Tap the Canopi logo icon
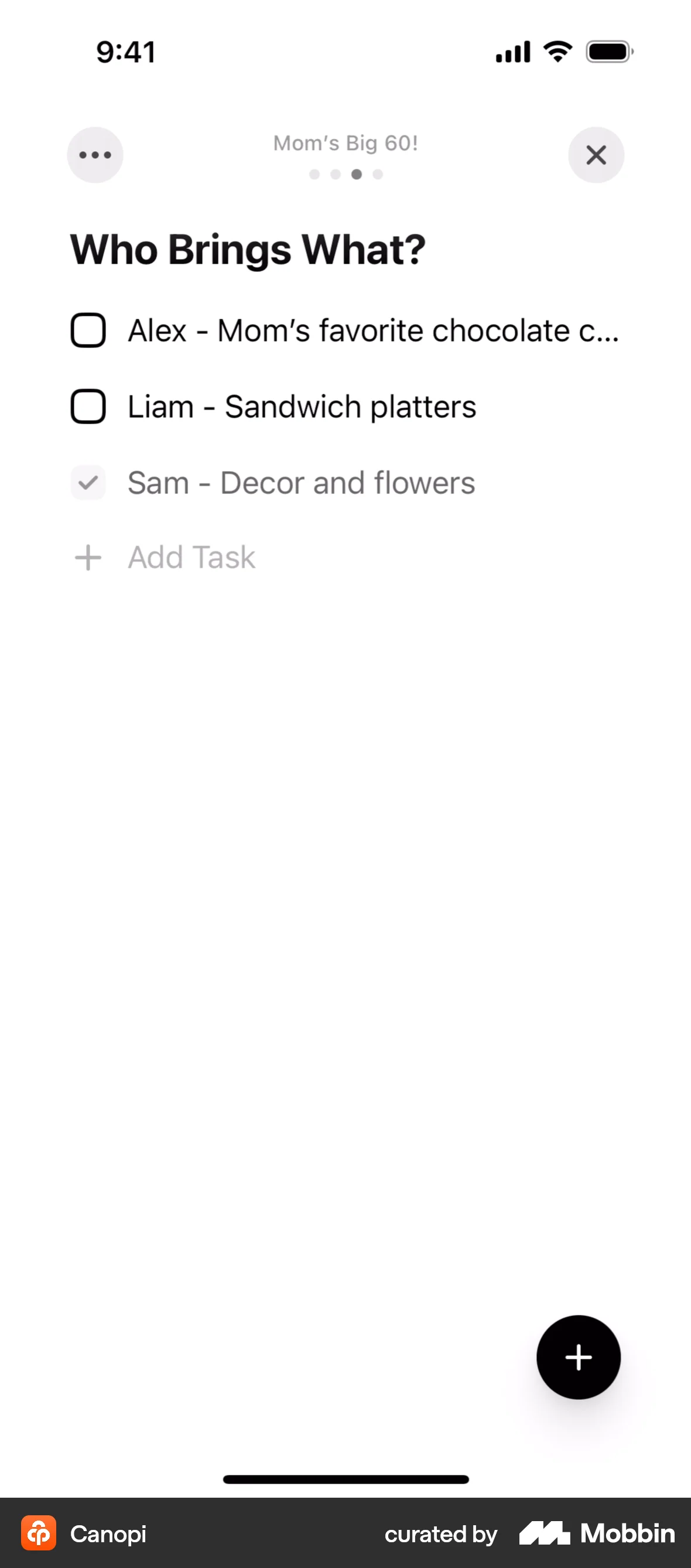Screen dimensions: 691x1568 pyautogui.click(x=38, y=1534)
